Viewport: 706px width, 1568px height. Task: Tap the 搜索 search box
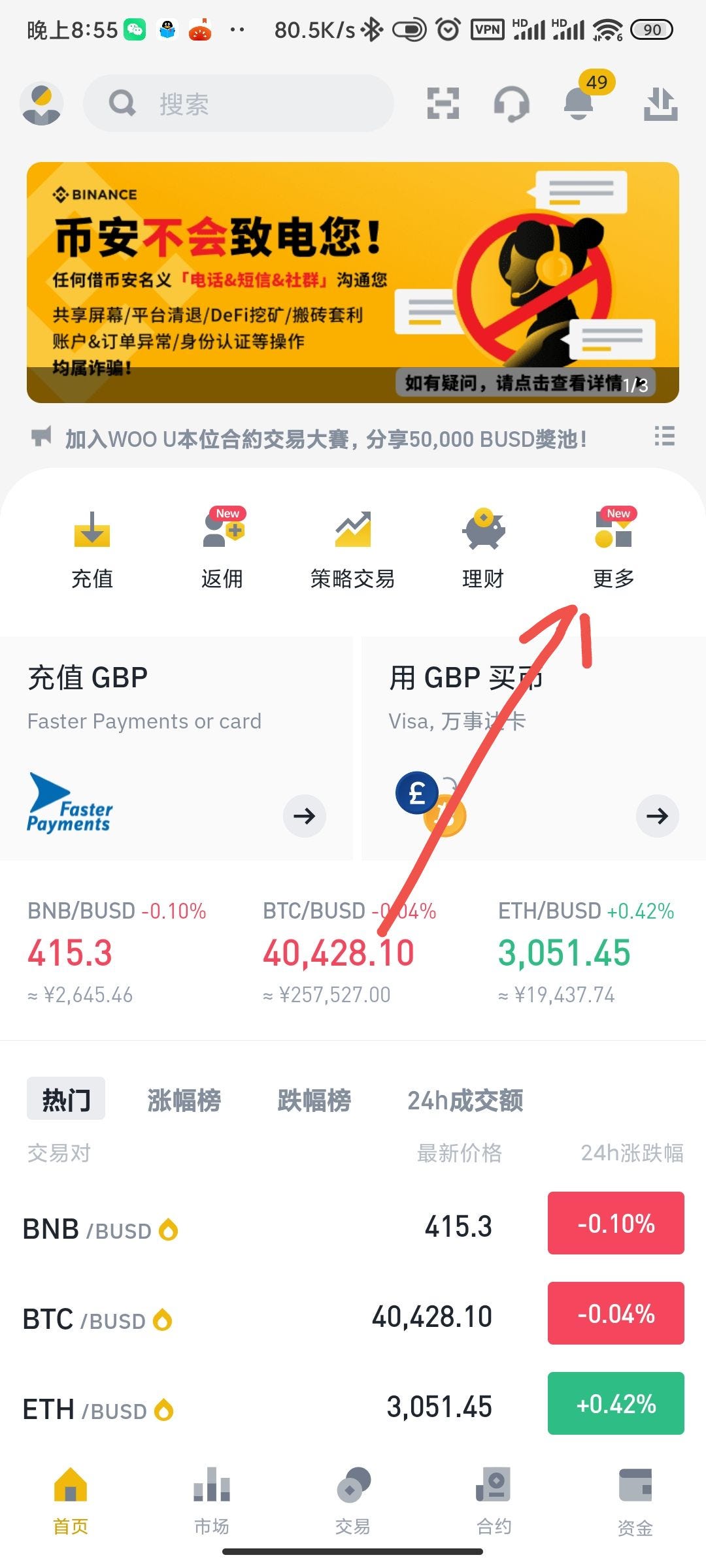click(x=239, y=104)
